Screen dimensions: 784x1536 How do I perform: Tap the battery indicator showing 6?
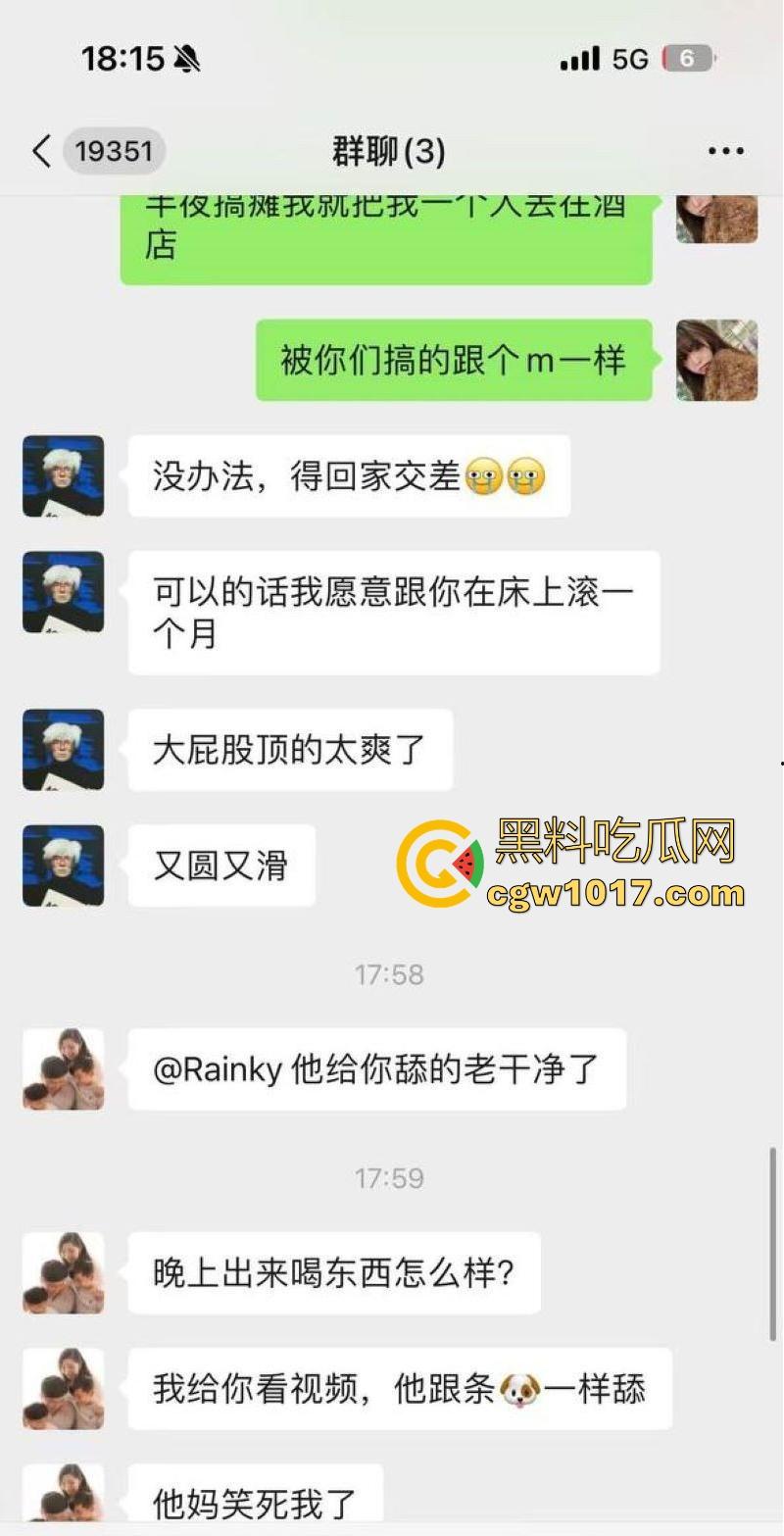coord(689,59)
